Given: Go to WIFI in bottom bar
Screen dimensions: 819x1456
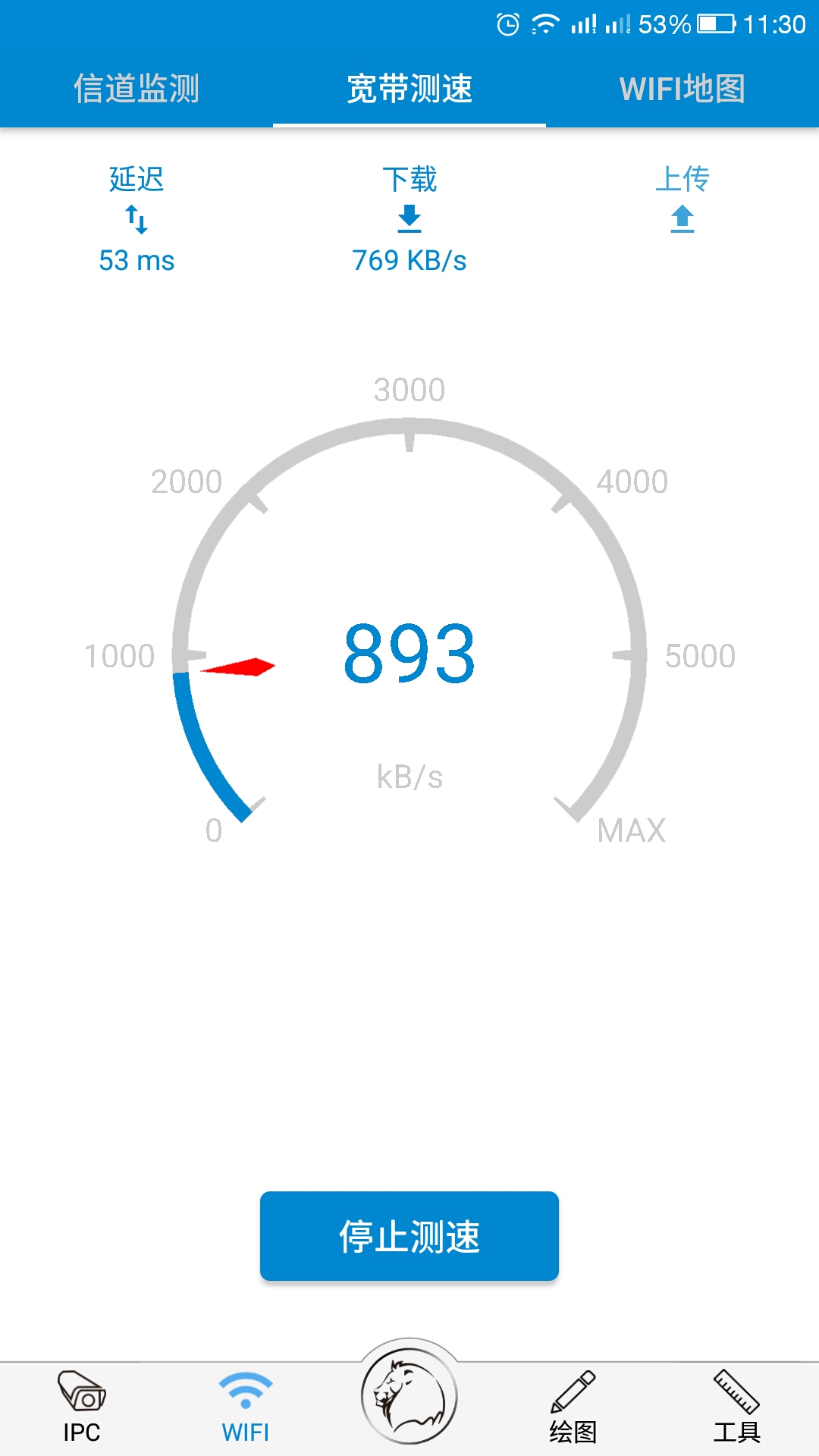Looking at the screenshot, I should [x=246, y=1407].
